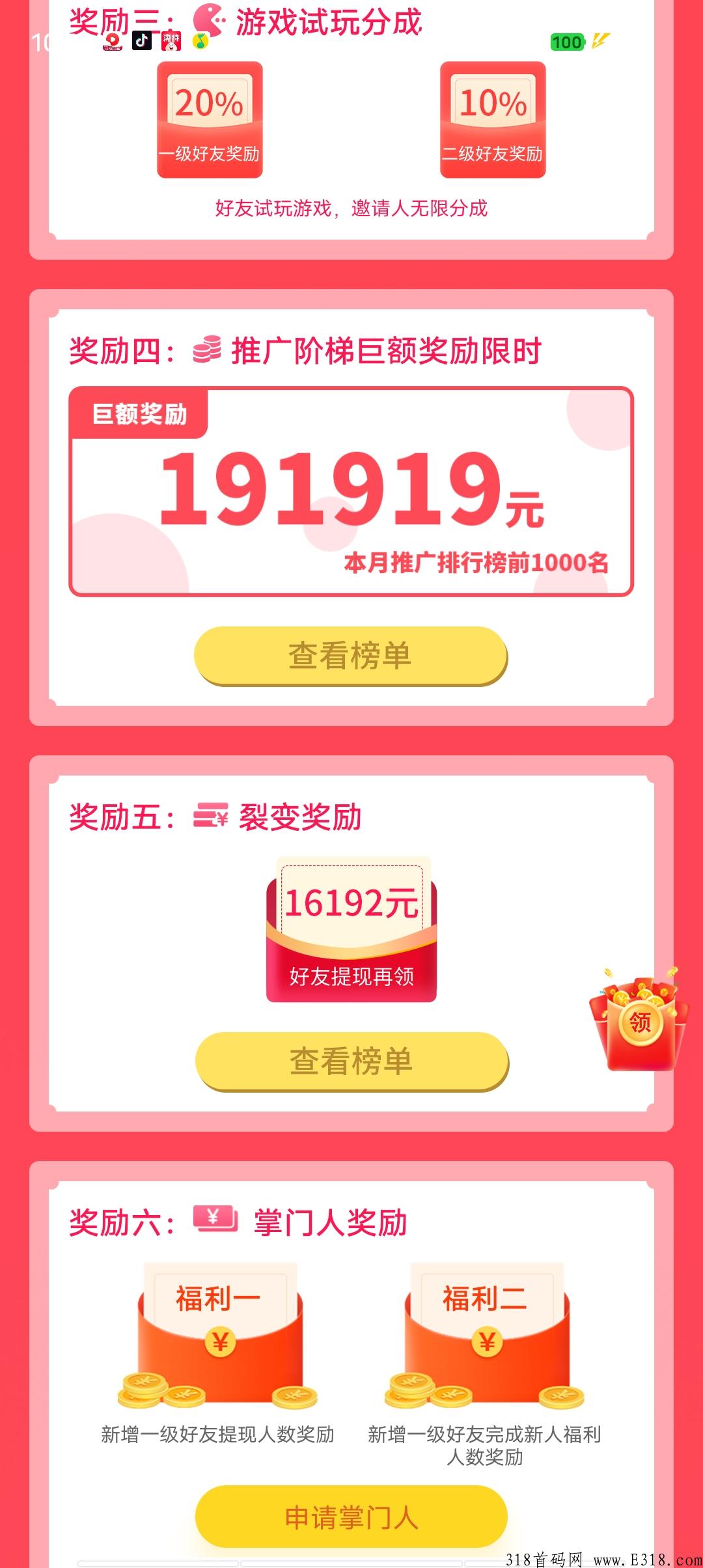Tap the 申请掌门人 button
Viewport: 703px width, 1568px height.
(351, 1517)
